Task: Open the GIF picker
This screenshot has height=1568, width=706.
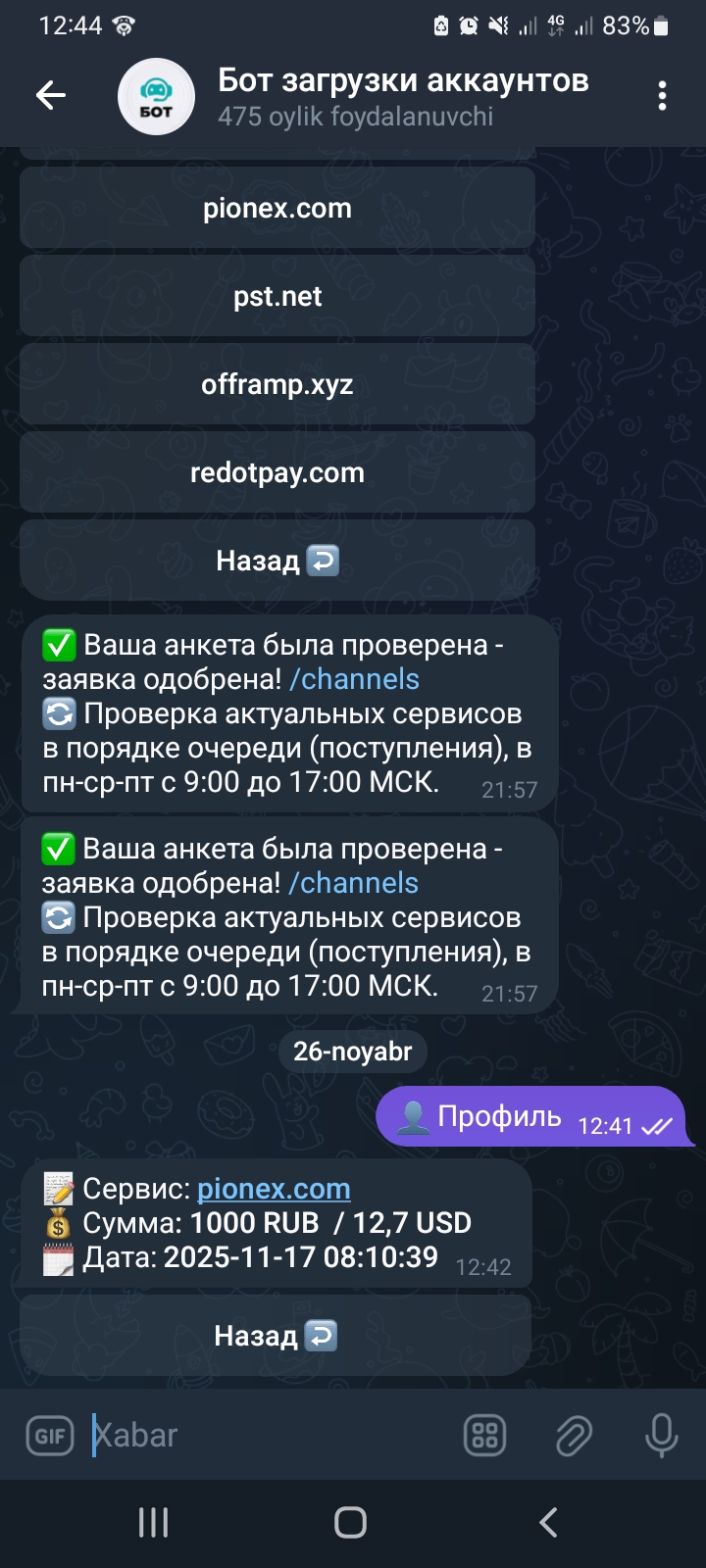Action: pyautogui.click(x=49, y=1437)
